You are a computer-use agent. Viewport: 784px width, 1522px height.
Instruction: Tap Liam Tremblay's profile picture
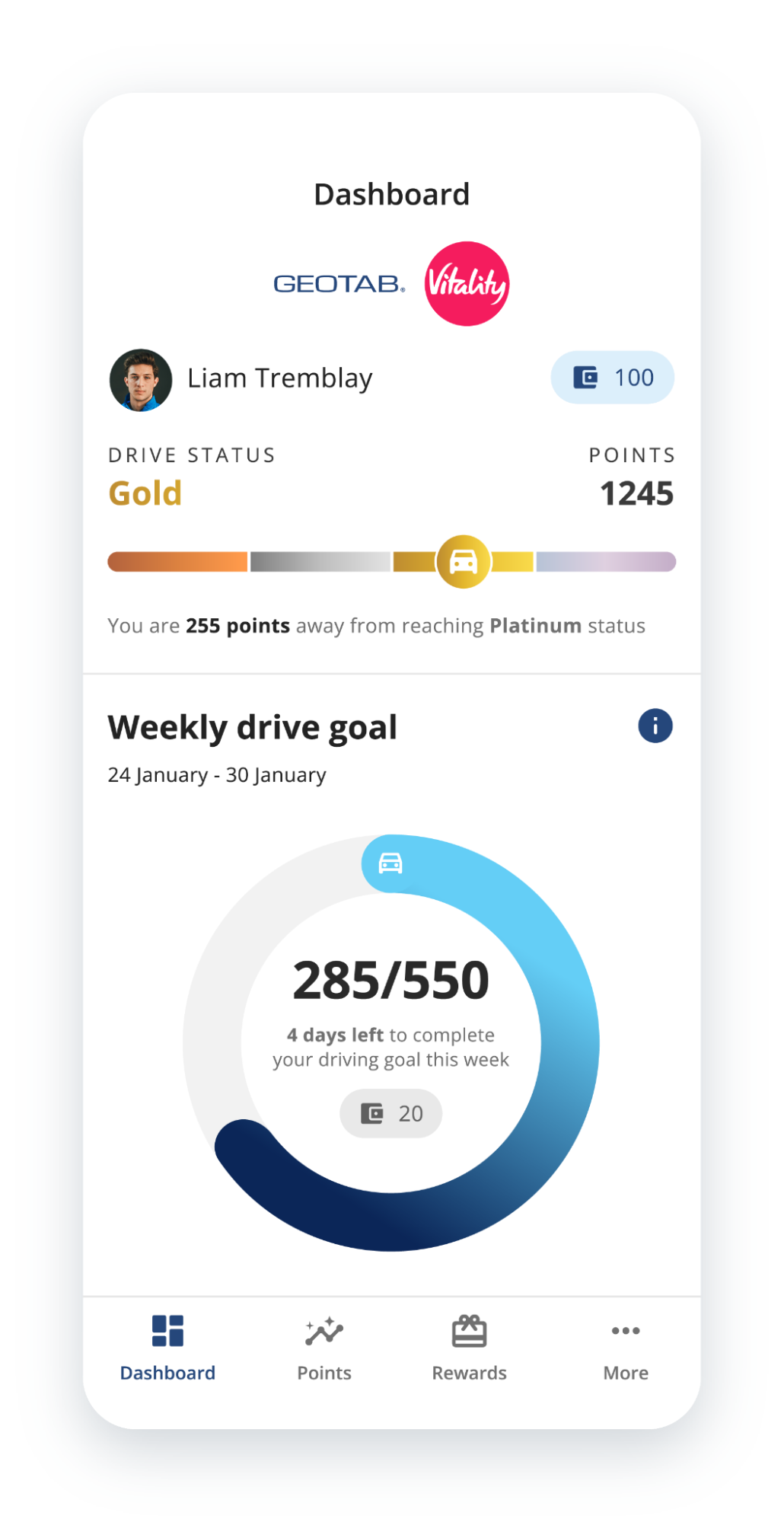pyautogui.click(x=141, y=380)
